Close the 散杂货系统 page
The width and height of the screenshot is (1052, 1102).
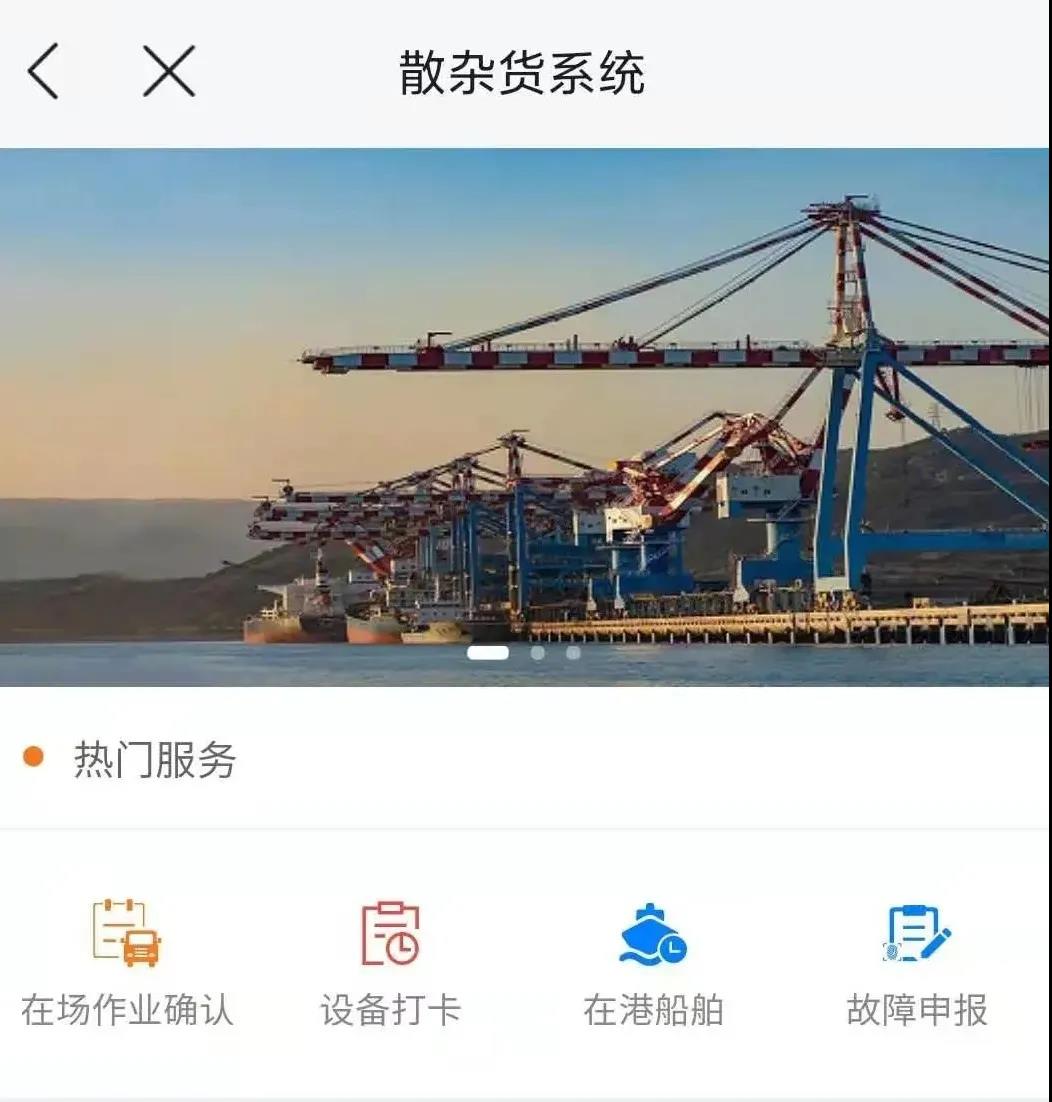click(168, 73)
